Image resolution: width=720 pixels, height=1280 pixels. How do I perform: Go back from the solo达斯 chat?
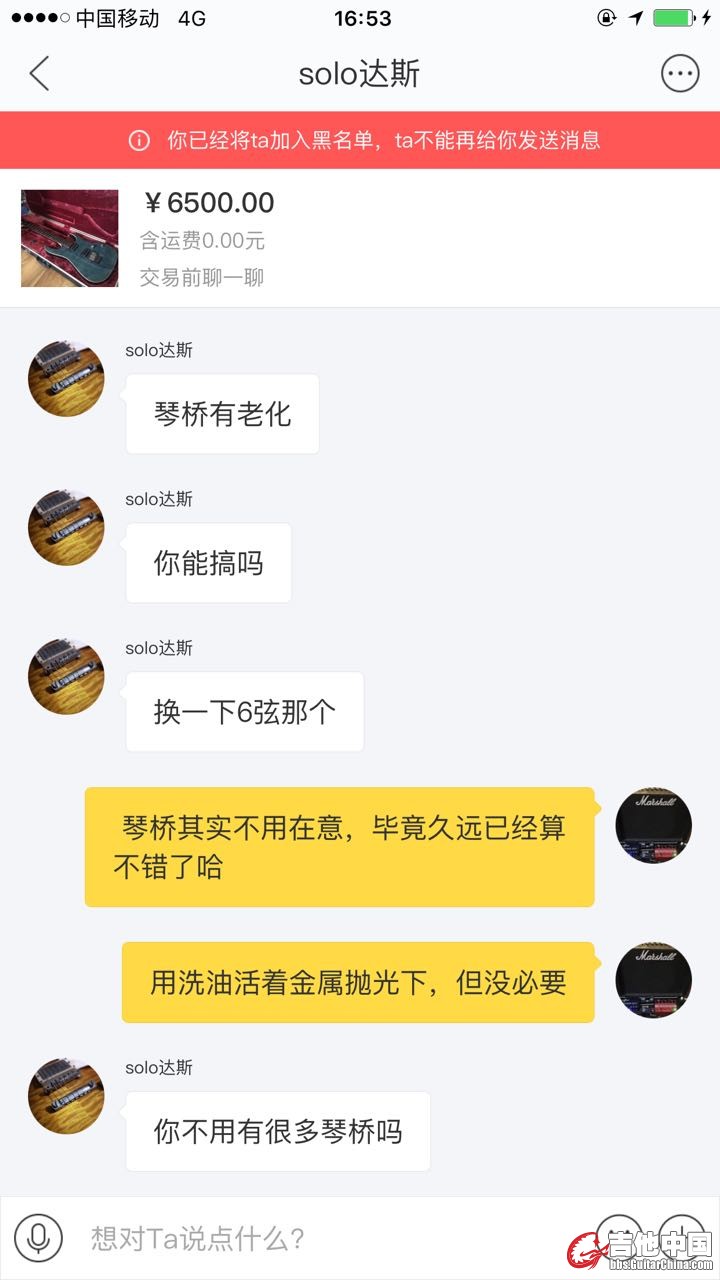click(39, 74)
